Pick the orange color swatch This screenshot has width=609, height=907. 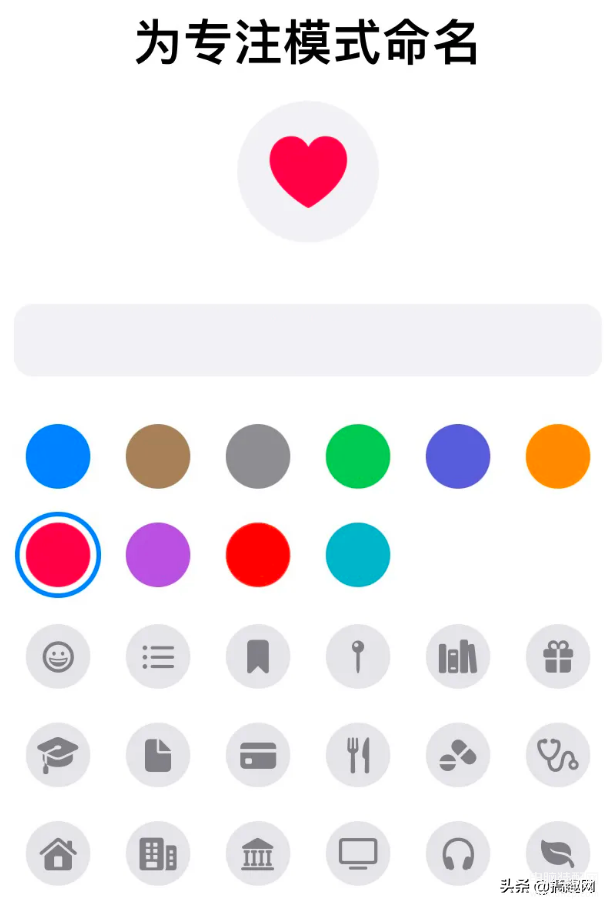point(558,456)
